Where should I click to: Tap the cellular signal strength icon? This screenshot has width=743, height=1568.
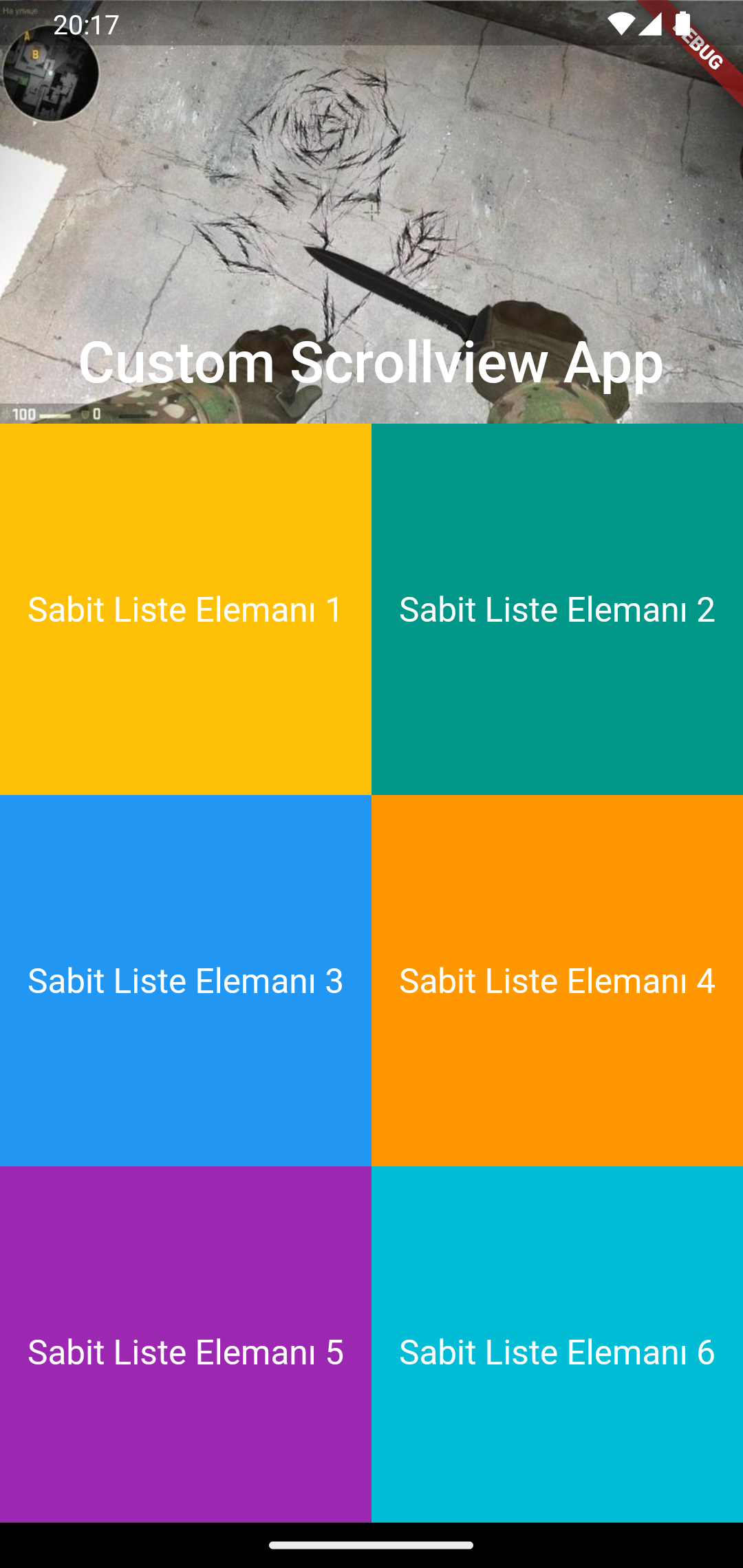click(x=652, y=25)
